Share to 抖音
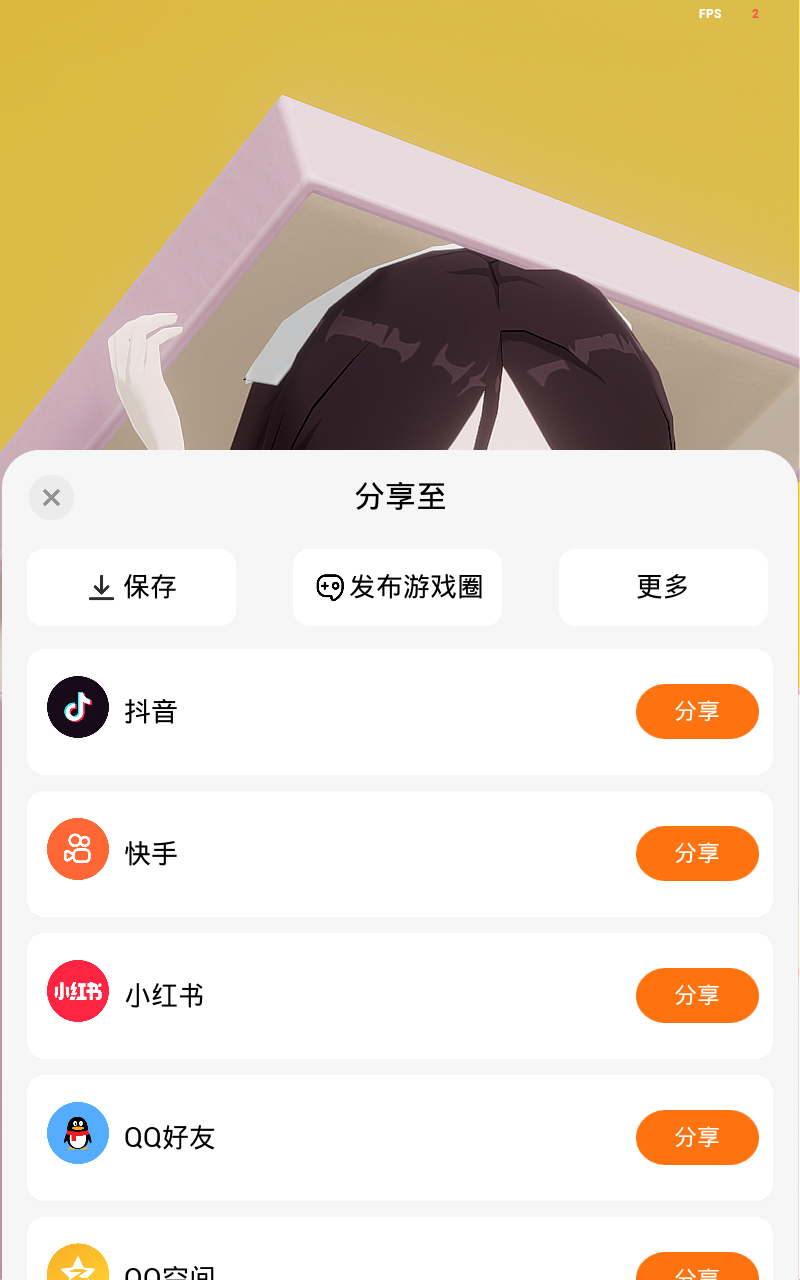Screen dimensions: 800x1280 pyautogui.click(x=697, y=711)
